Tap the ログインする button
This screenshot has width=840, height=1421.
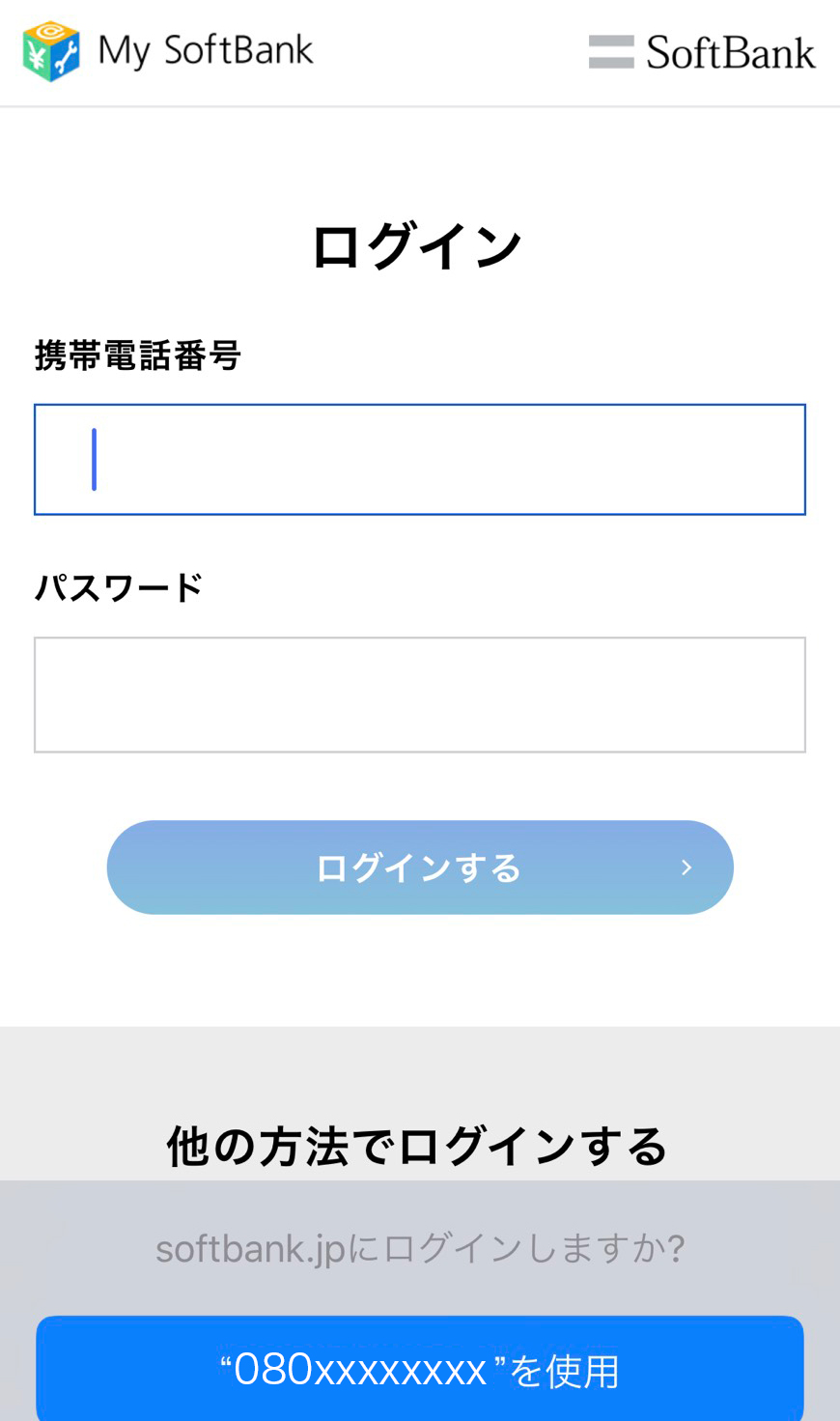[419, 867]
